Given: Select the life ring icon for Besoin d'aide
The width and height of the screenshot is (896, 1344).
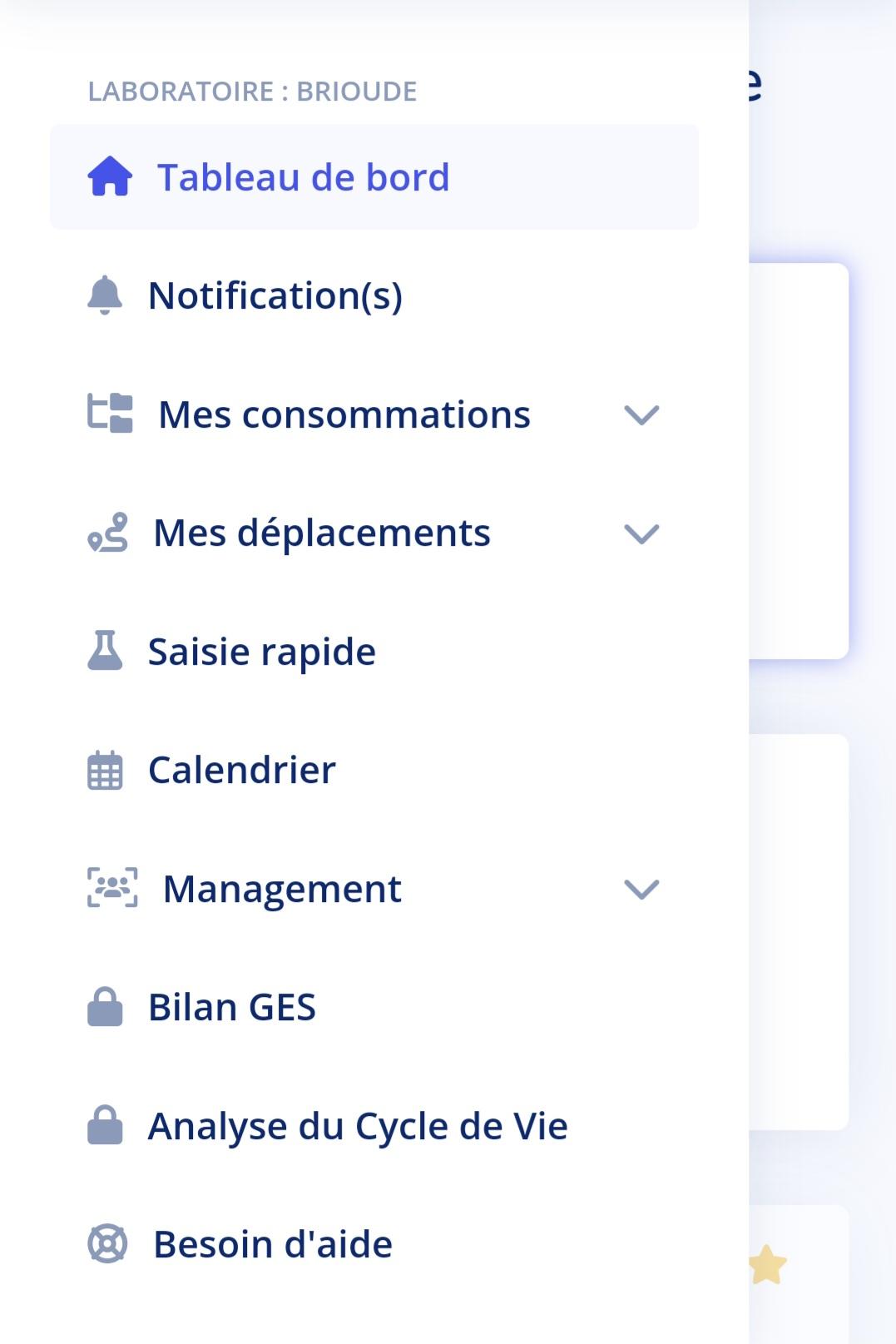Looking at the screenshot, I should (x=107, y=1243).
